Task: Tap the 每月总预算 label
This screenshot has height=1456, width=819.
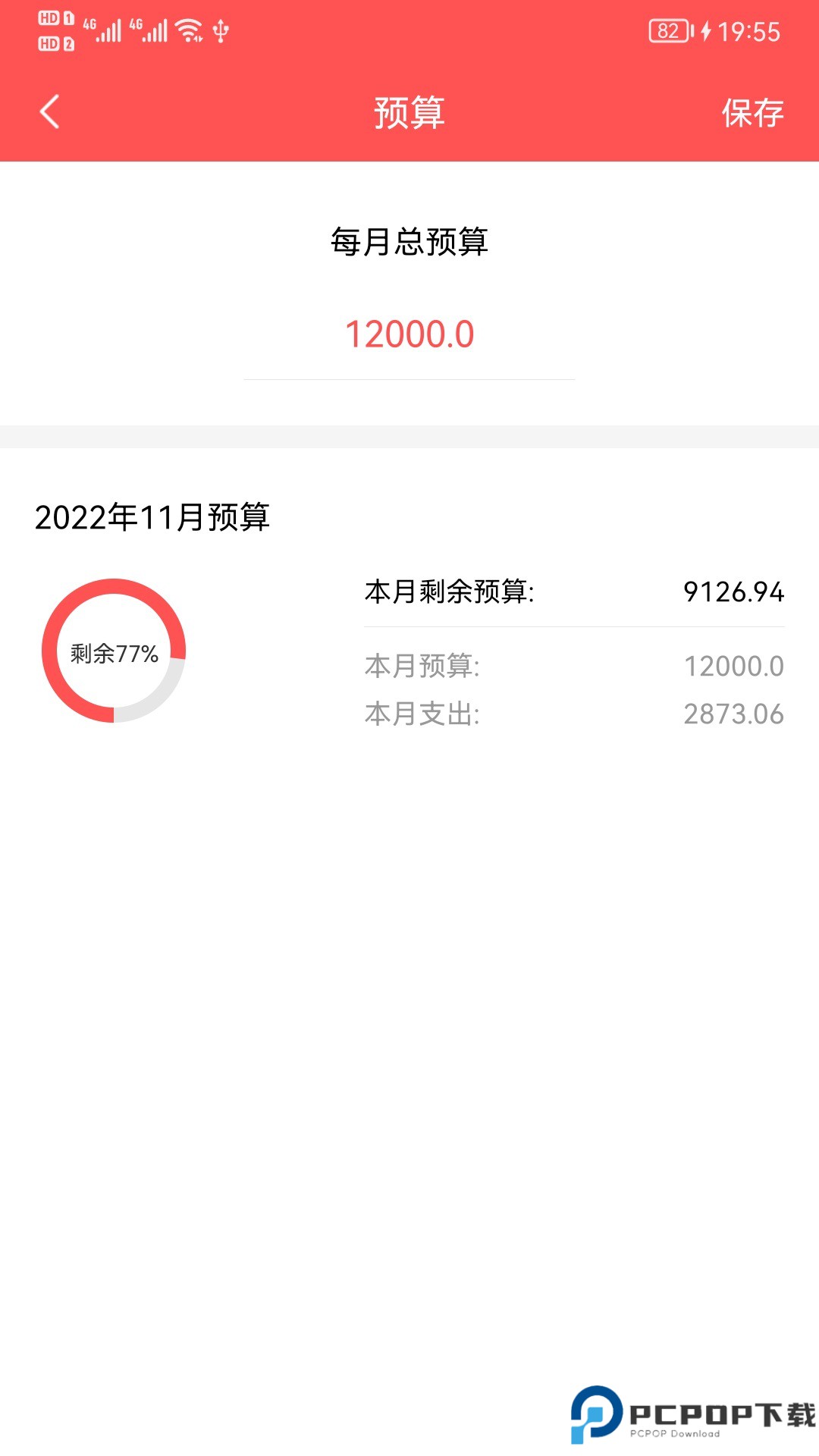Action: [409, 239]
